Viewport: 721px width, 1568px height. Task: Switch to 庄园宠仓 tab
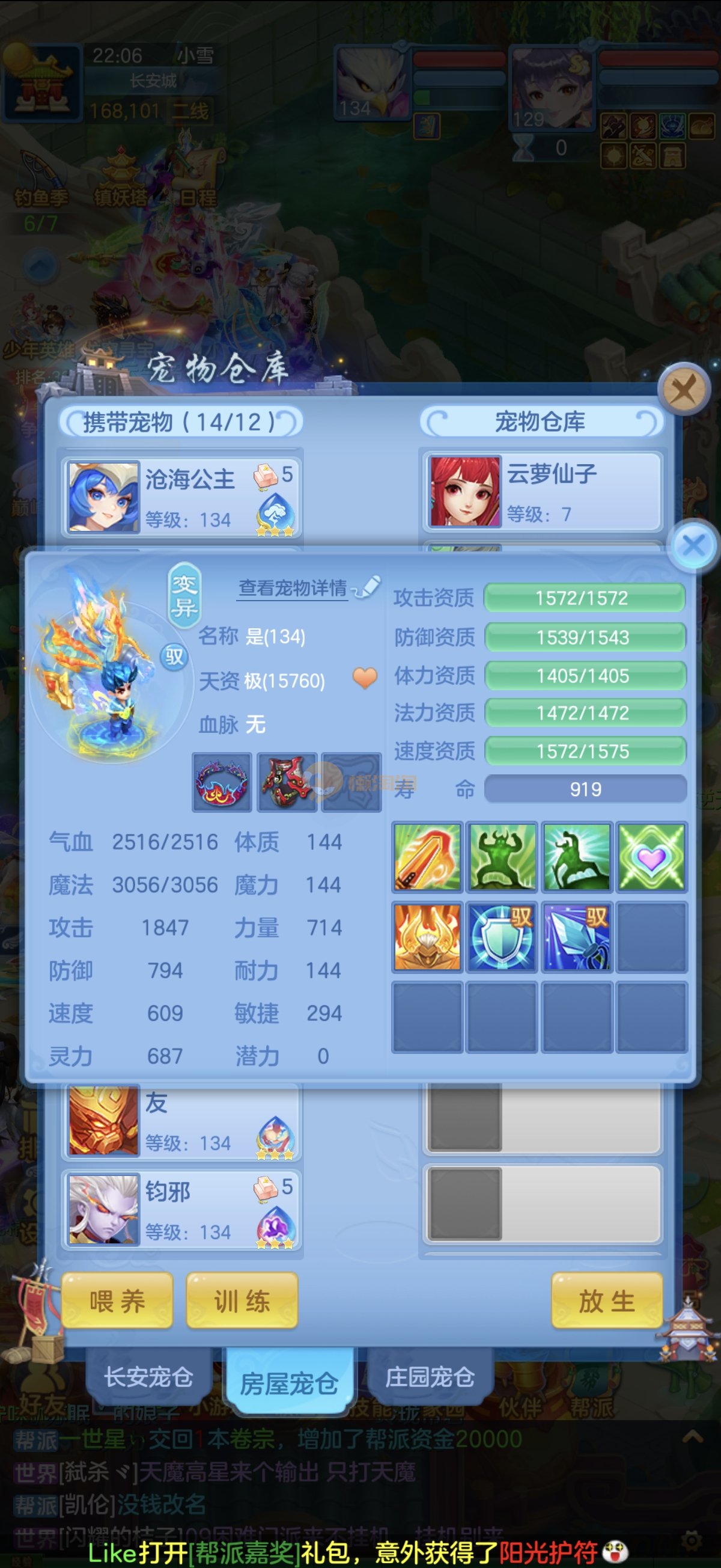[x=430, y=1377]
